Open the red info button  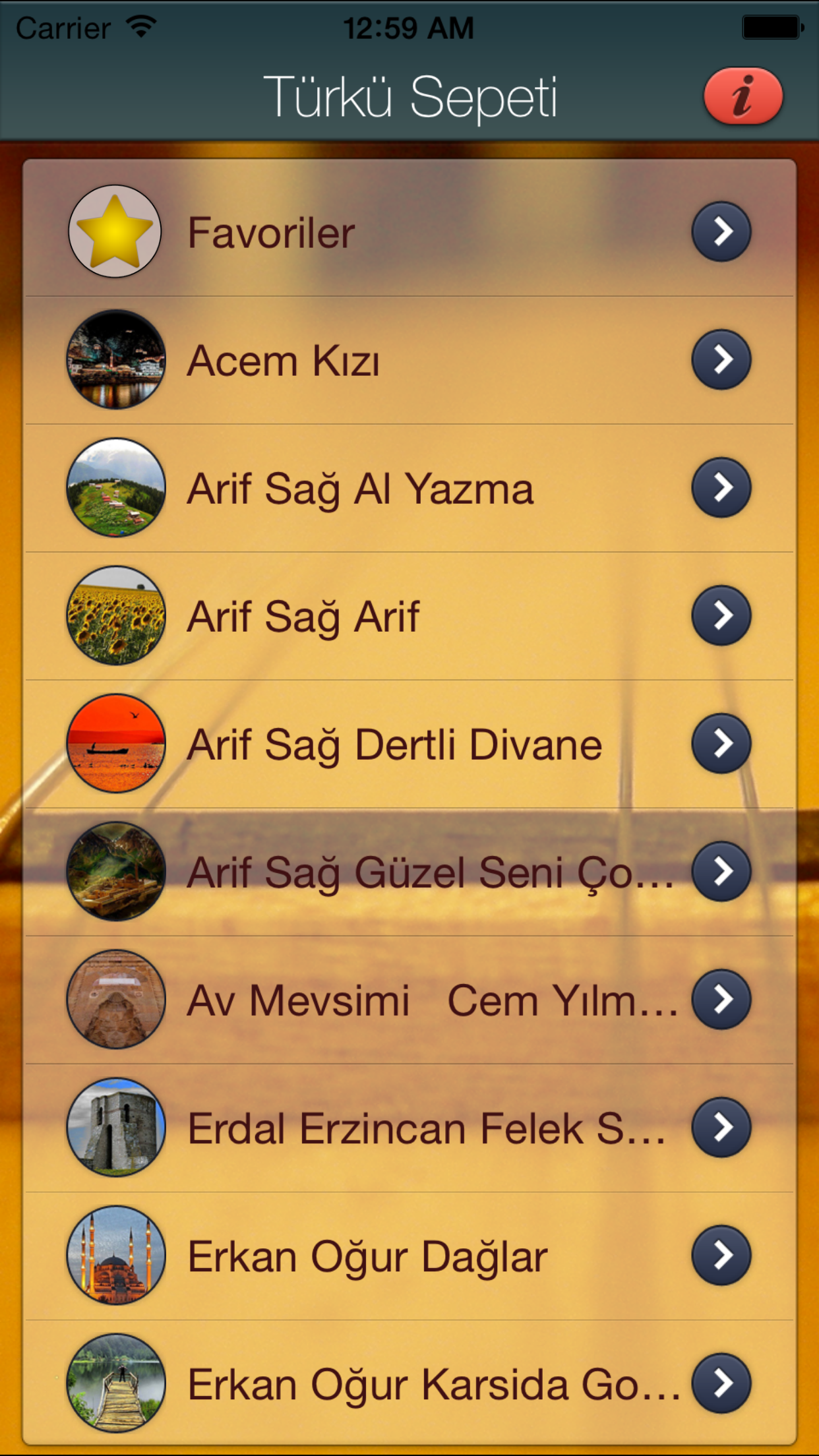coord(743,96)
